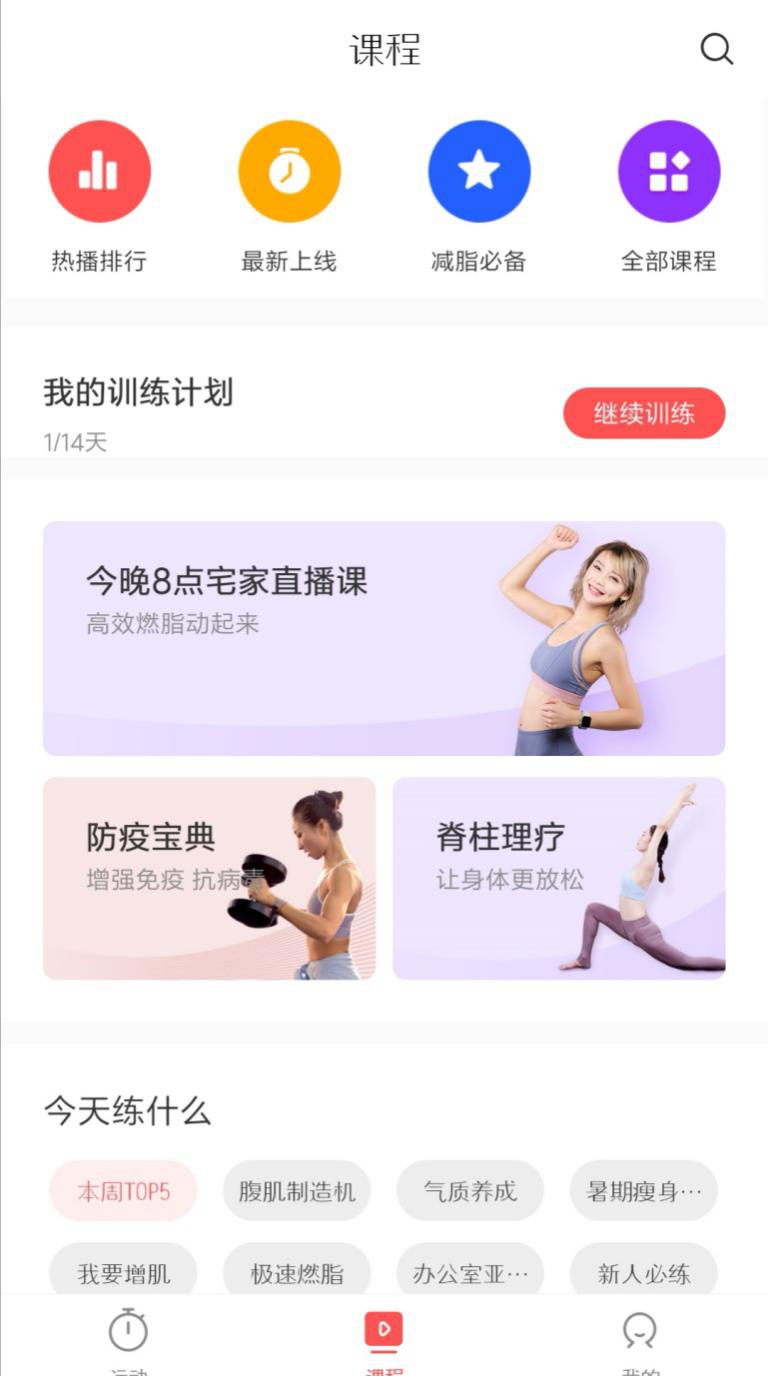Activate the 极速燃脂 filter chip

[x=296, y=1273]
